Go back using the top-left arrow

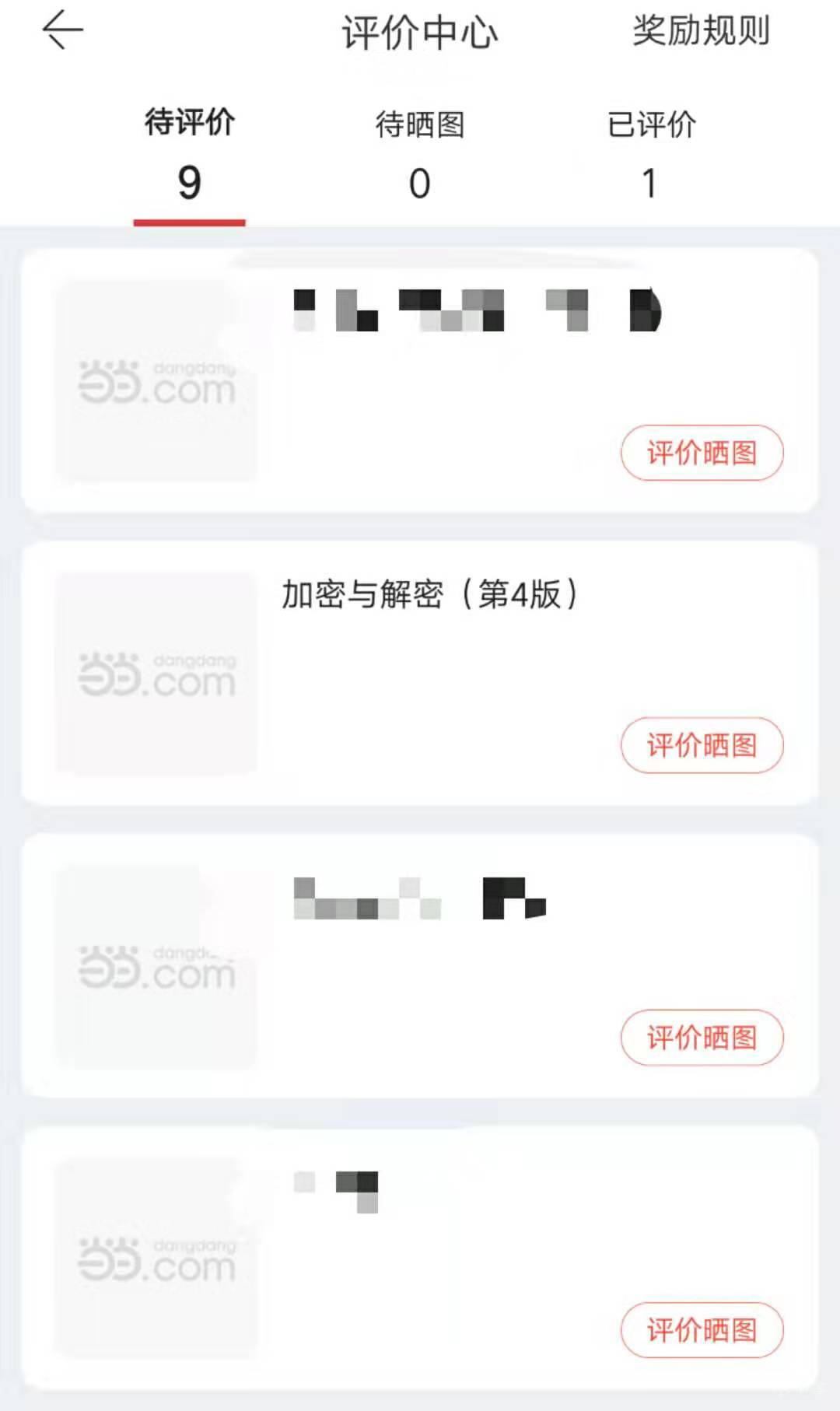[62, 31]
